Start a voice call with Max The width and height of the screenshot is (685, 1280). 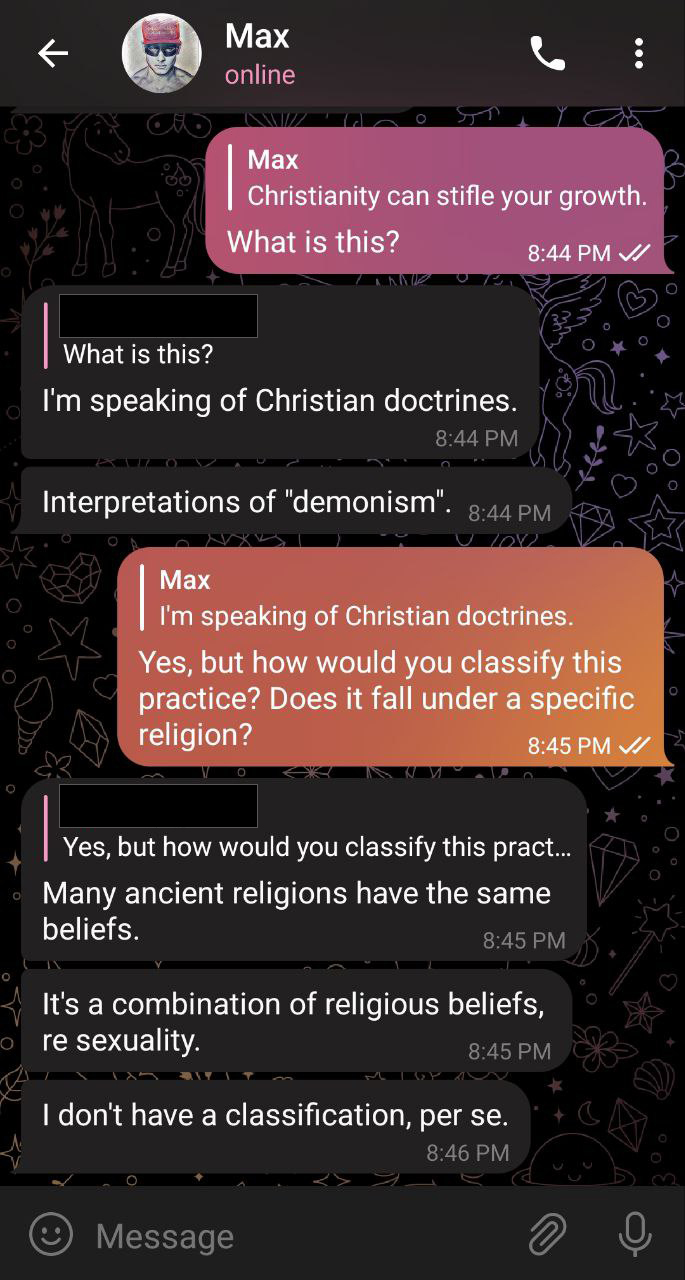[547, 54]
